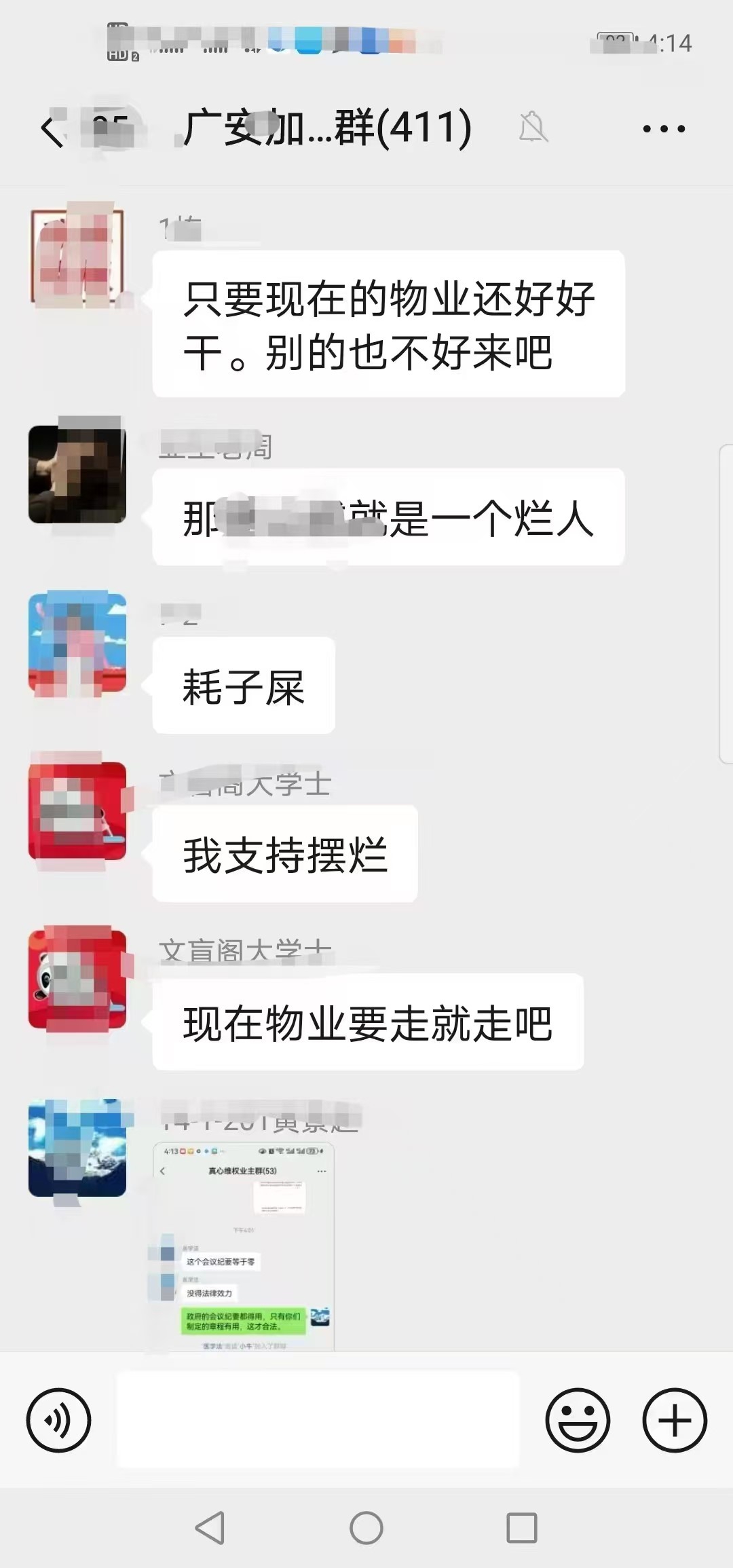Open the plus attachments menu
Viewport: 733px width, 1568px height.
pyautogui.click(x=675, y=1420)
